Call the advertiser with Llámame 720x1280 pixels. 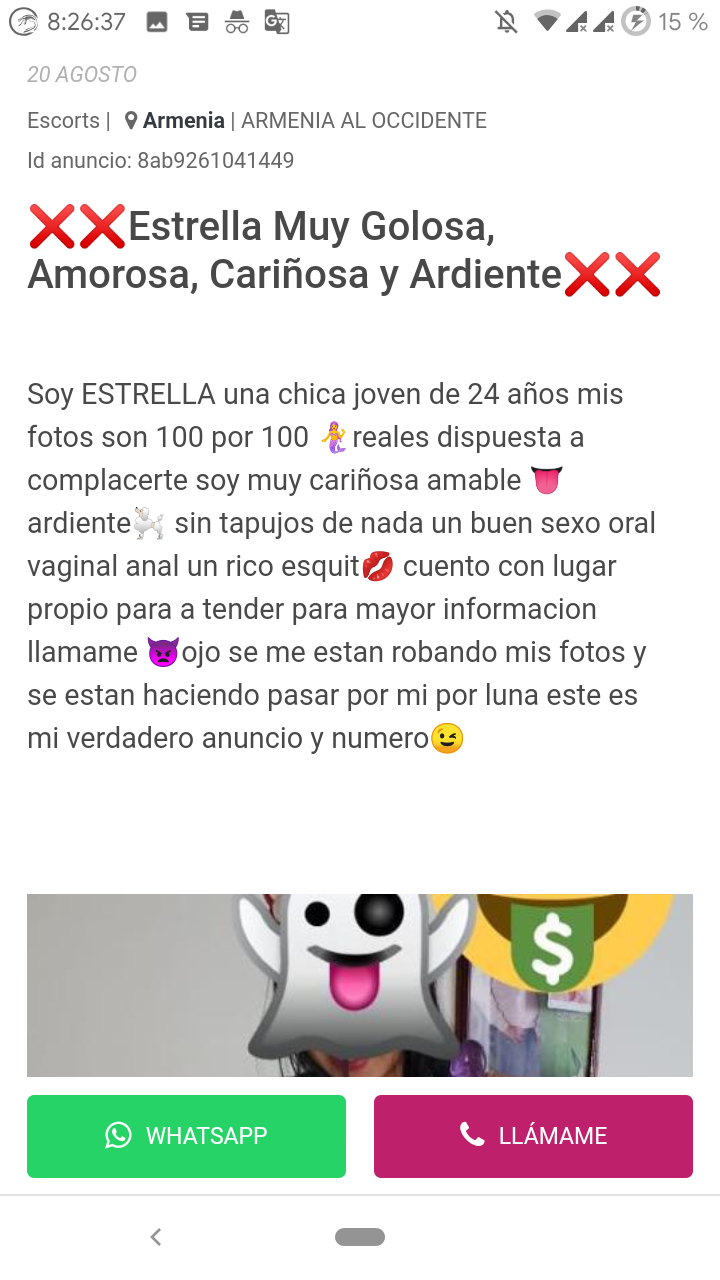pos(533,1136)
